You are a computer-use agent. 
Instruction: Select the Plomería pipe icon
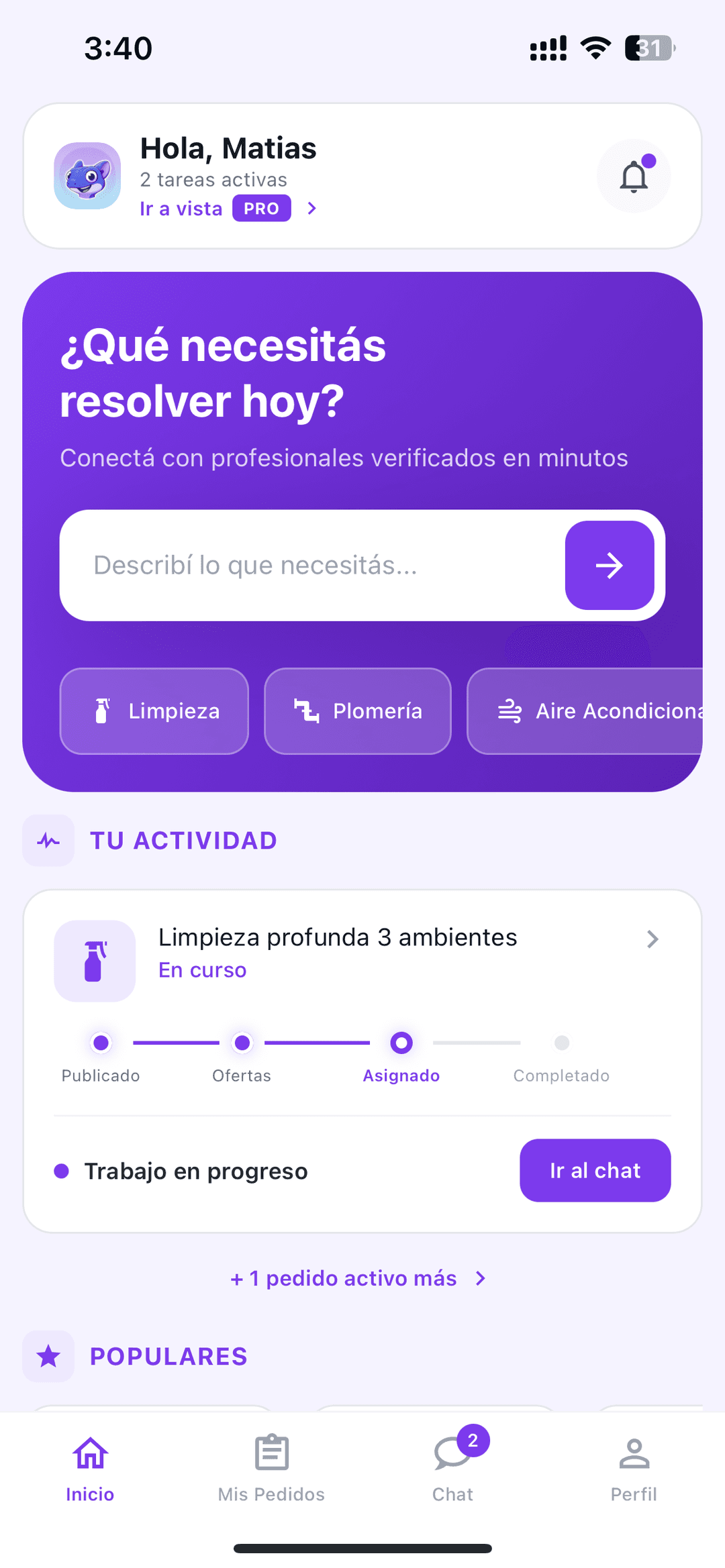306,711
